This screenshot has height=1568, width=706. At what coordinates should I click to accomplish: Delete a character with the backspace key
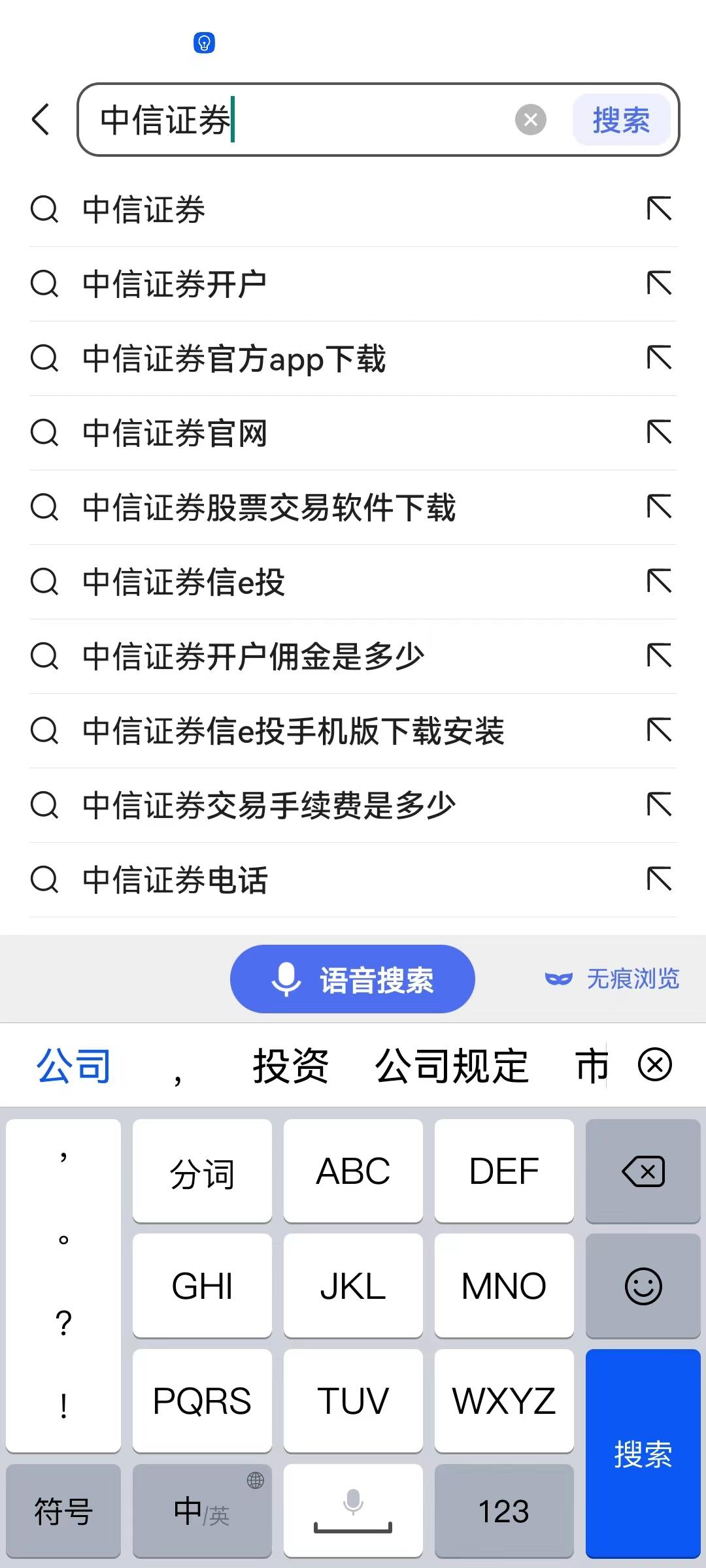click(643, 1171)
